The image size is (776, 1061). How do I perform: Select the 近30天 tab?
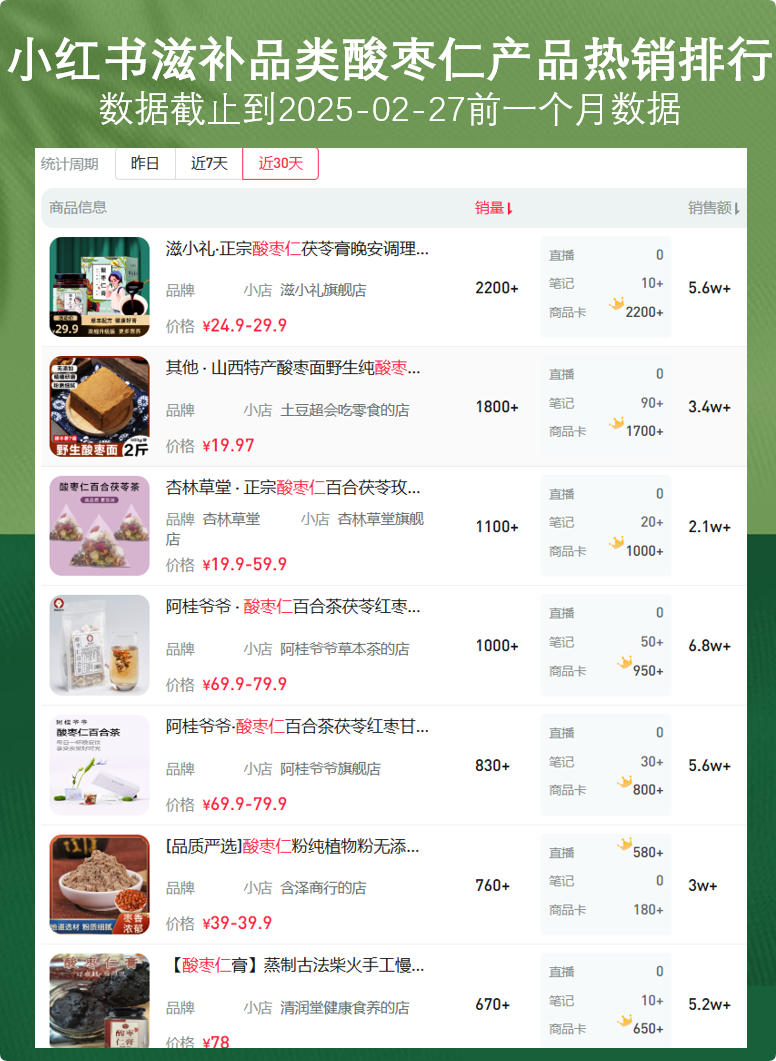(281, 163)
